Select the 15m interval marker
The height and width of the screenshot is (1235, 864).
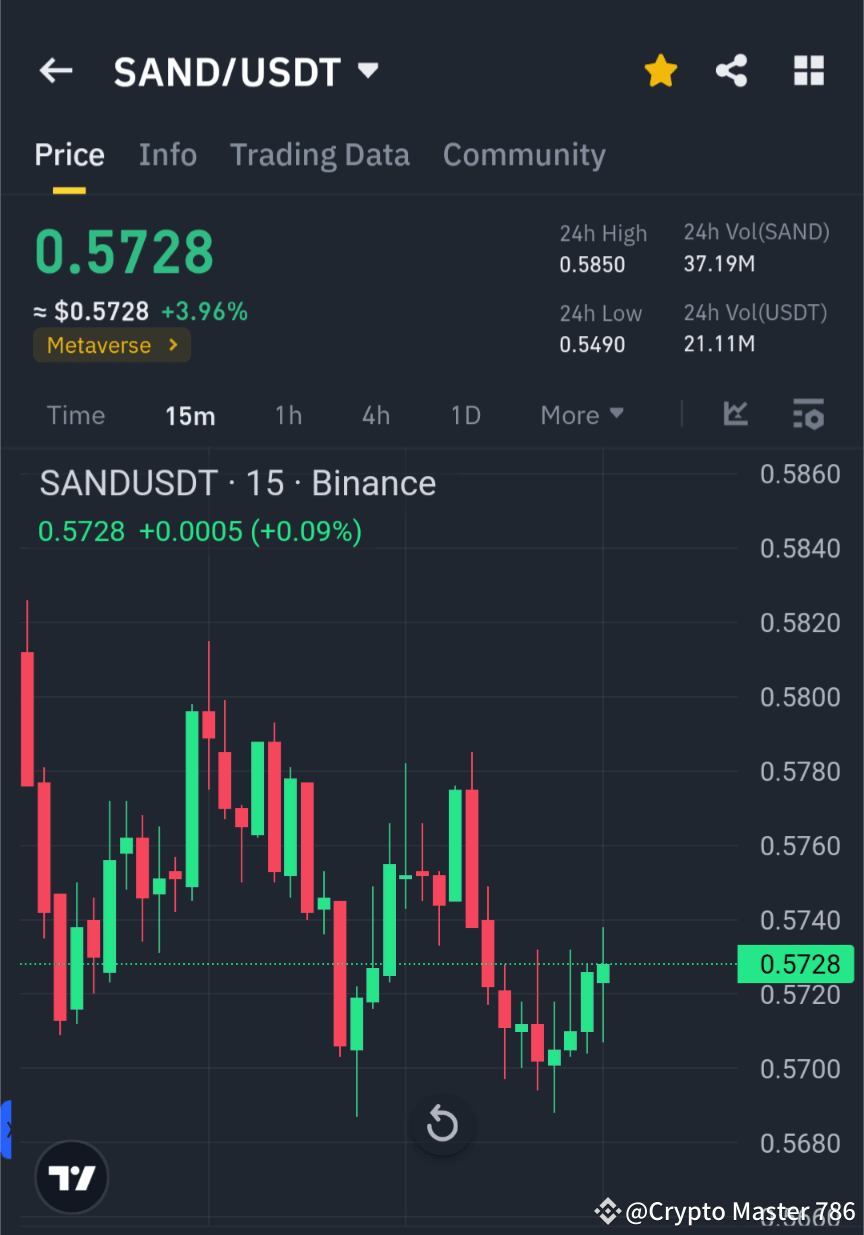[x=190, y=414]
